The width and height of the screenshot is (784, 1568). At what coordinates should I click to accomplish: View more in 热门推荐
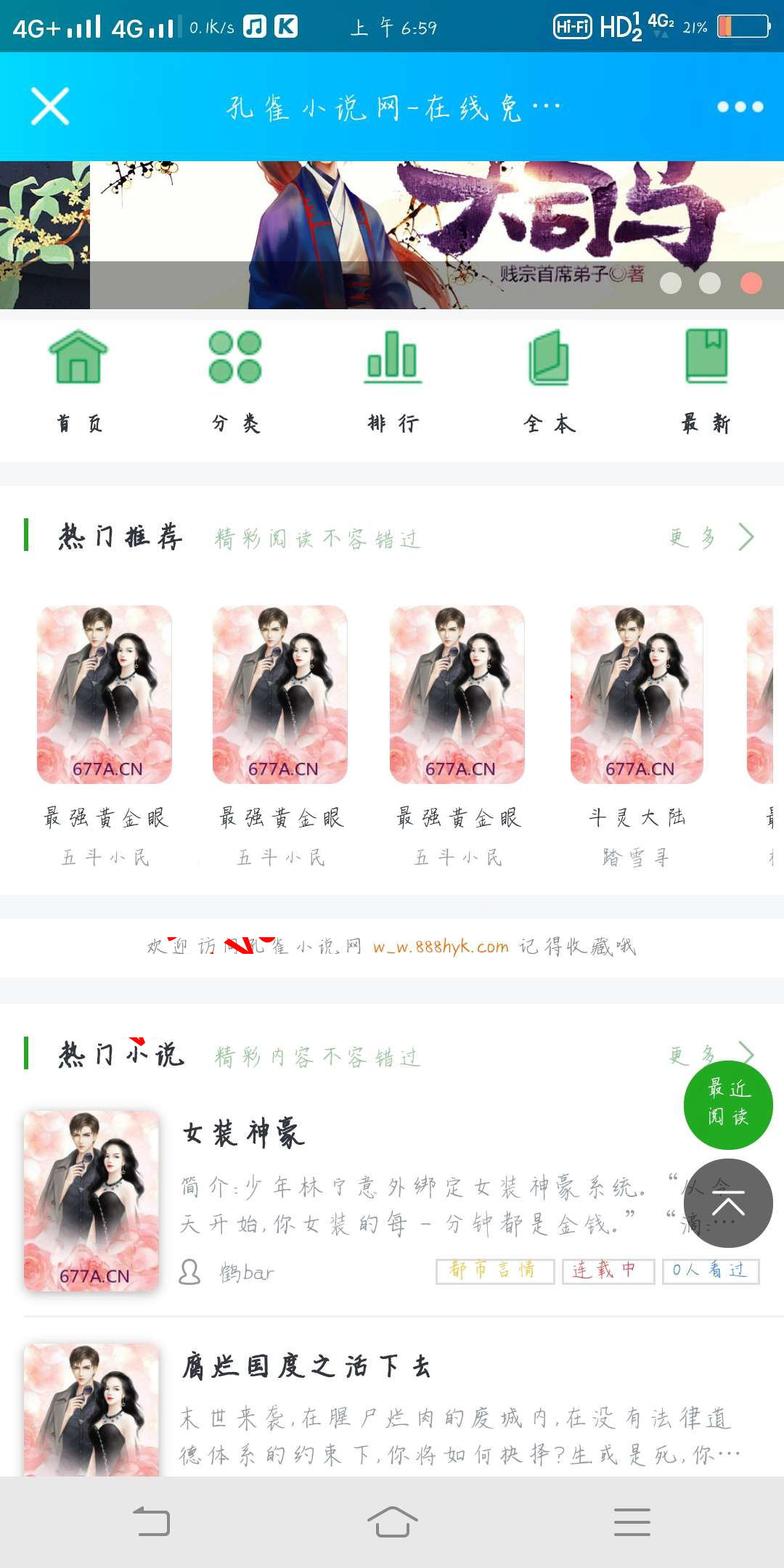(x=711, y=538)
